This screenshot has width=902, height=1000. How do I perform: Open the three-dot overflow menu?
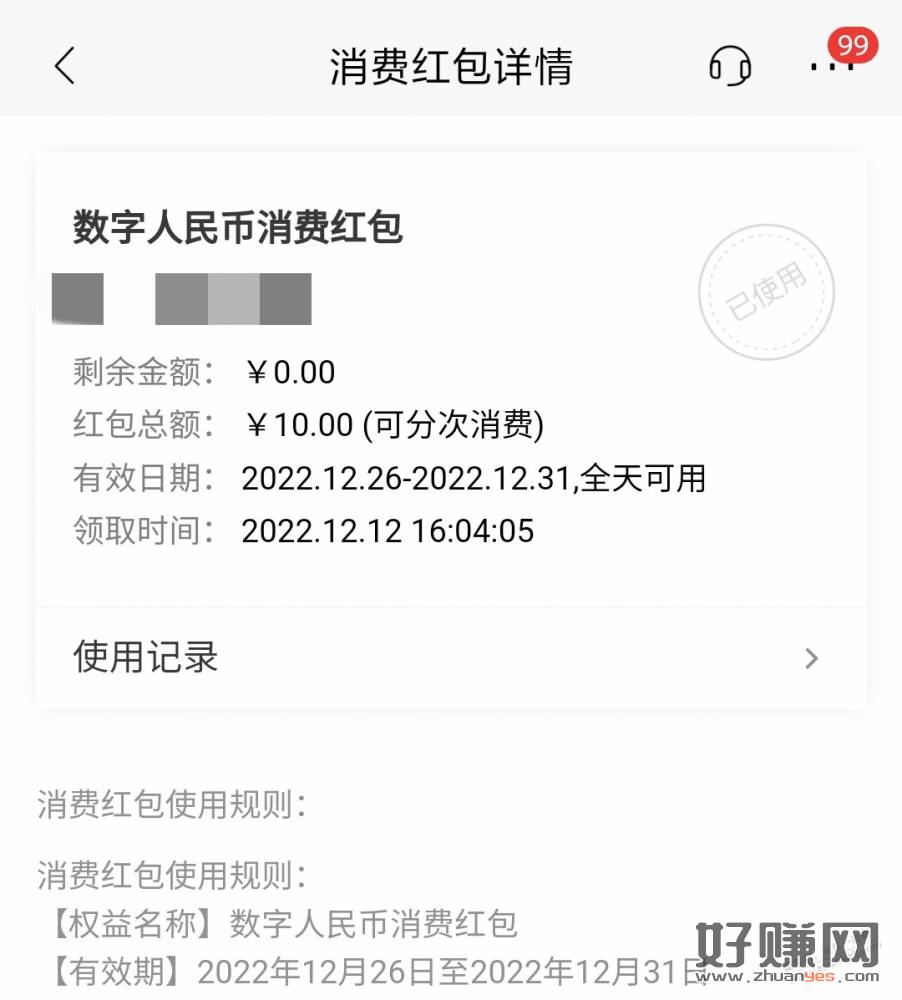(830, 67)
